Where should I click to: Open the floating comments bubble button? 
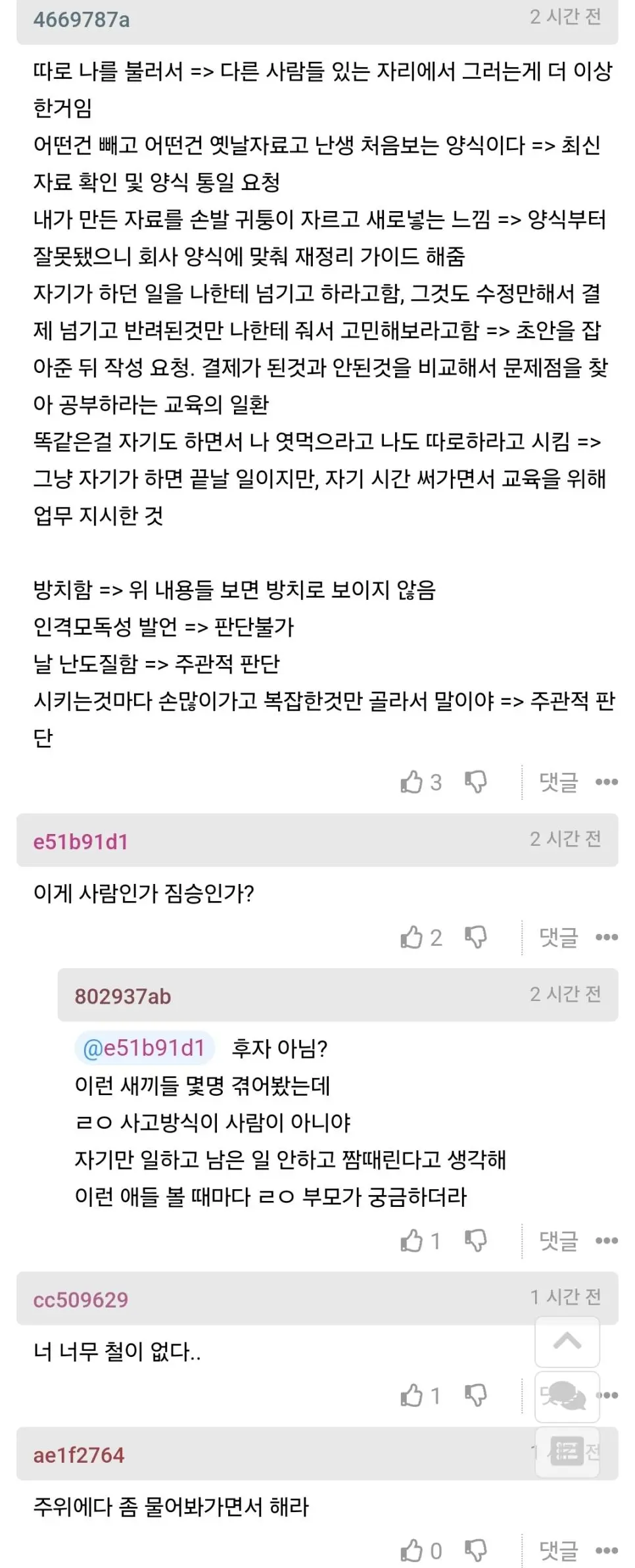[x=567, y=1396]
